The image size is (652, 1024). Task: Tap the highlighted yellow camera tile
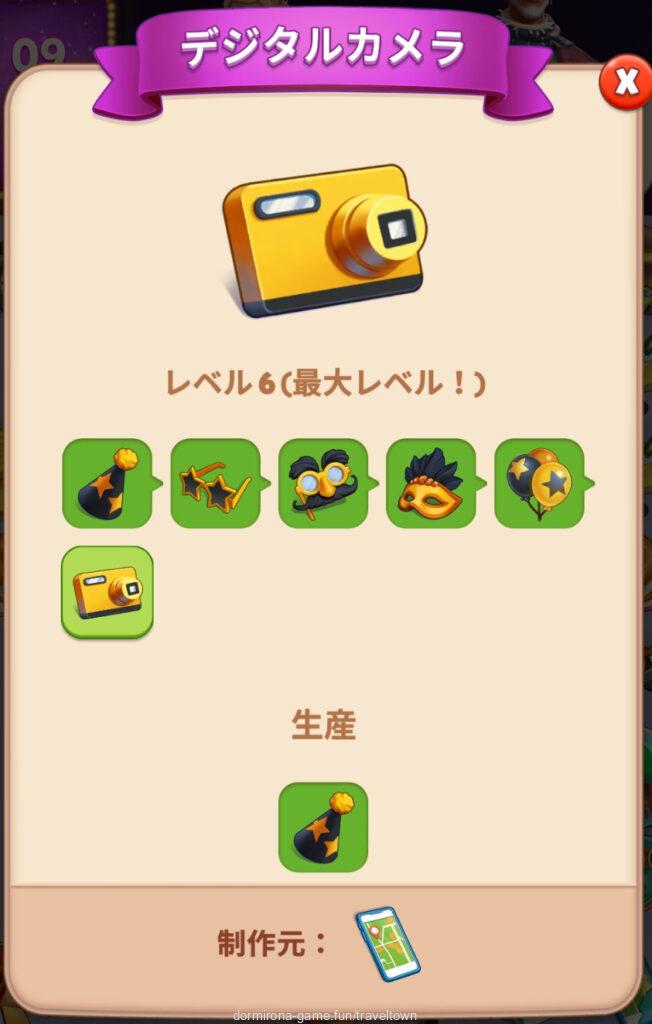tap(107, 591)
